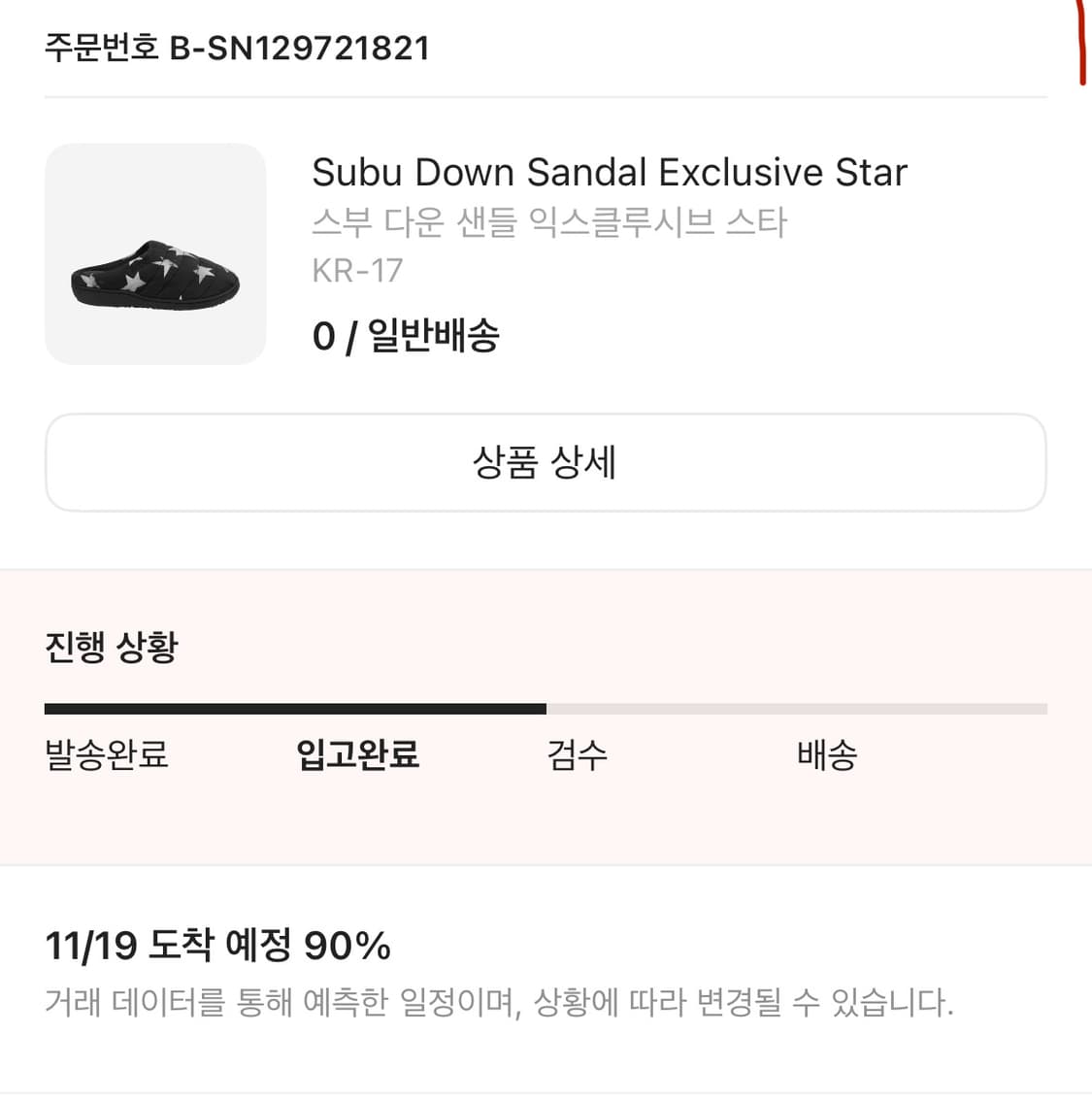
Task: Click the 배송 delivery stage label
Action: click(826, 755)
